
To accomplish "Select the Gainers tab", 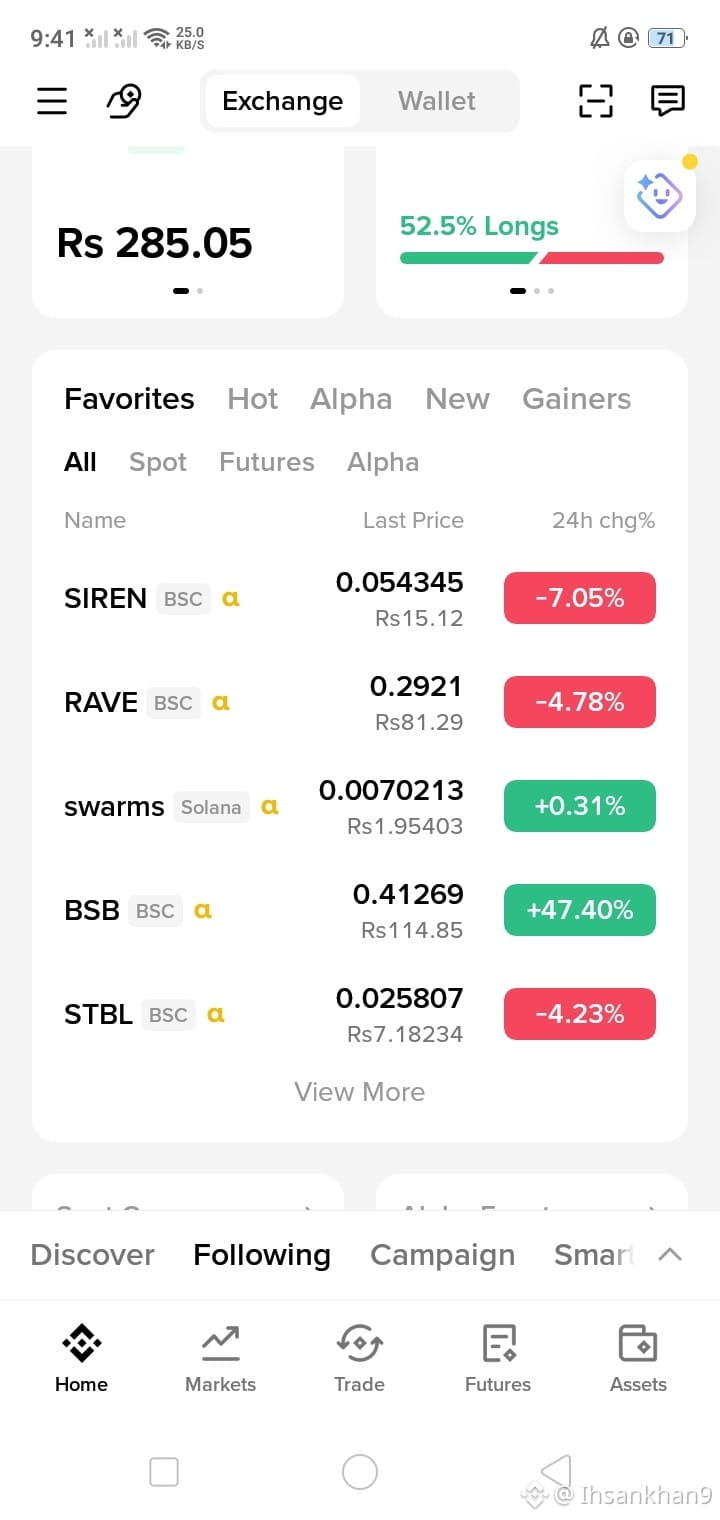I will coord(577,399).
